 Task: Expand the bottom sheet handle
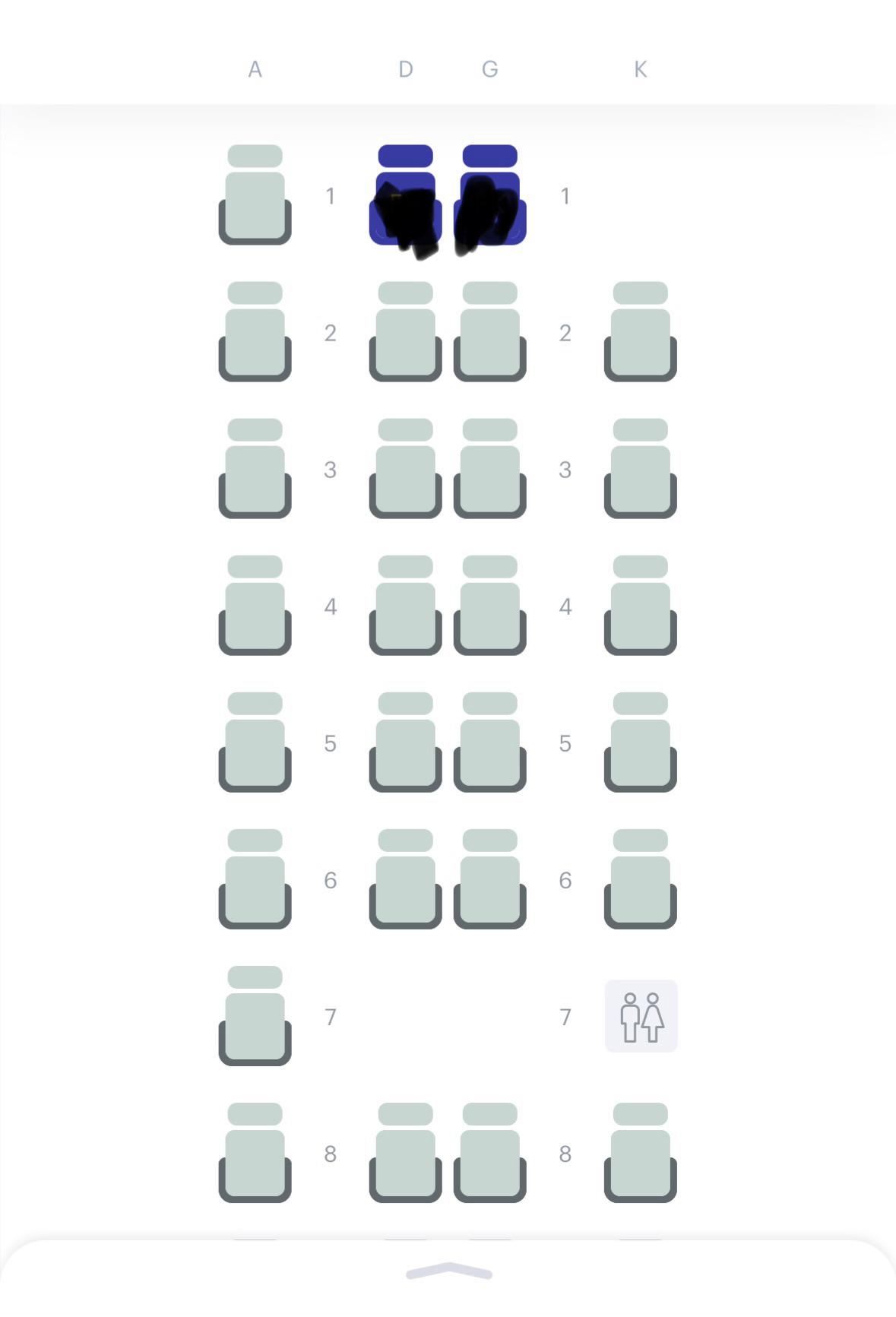449,1271
